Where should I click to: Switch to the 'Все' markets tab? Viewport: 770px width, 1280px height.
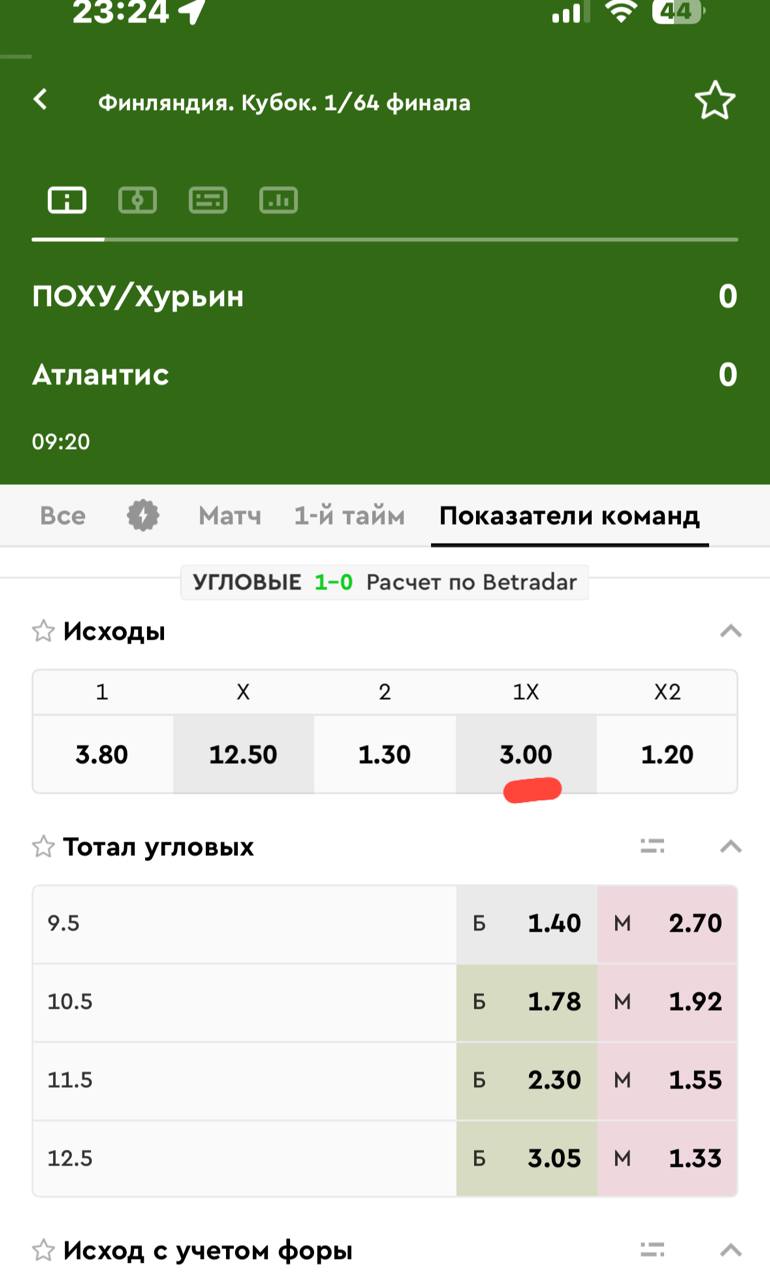62,516
